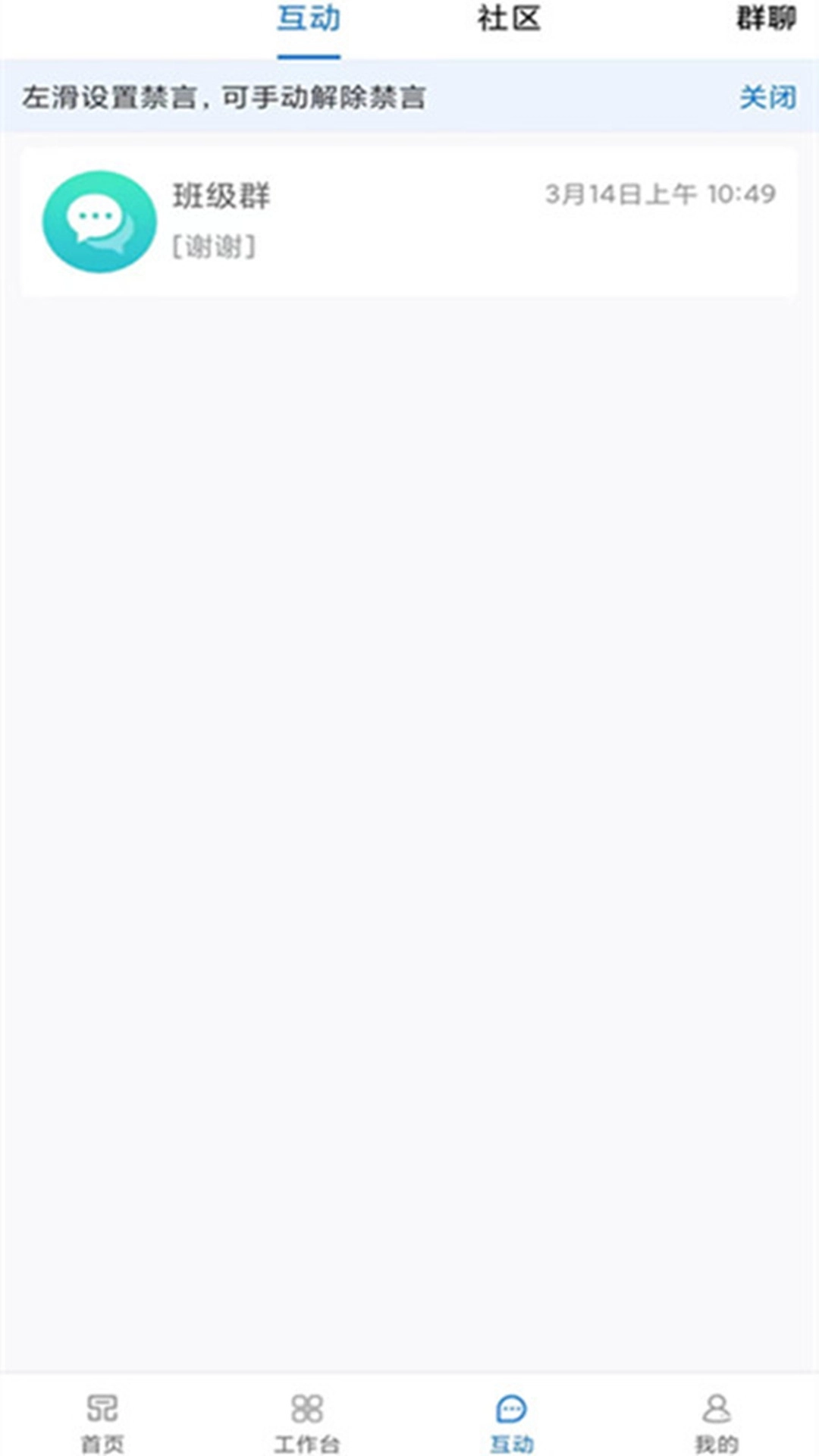The image size is (819, 1456).
Task: Open the 群聊 option
Action: tap(766, 20)
